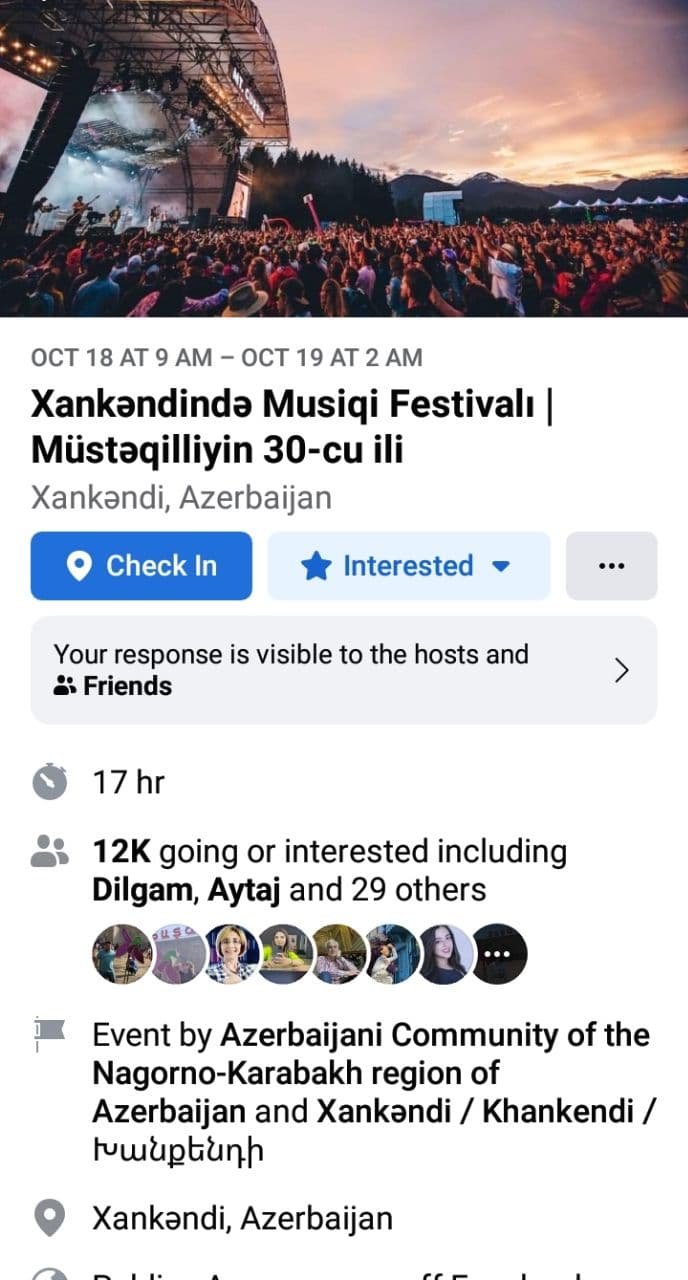See the 12K going or interested guests
The image size is (688, 1280).
click(330, 871)
